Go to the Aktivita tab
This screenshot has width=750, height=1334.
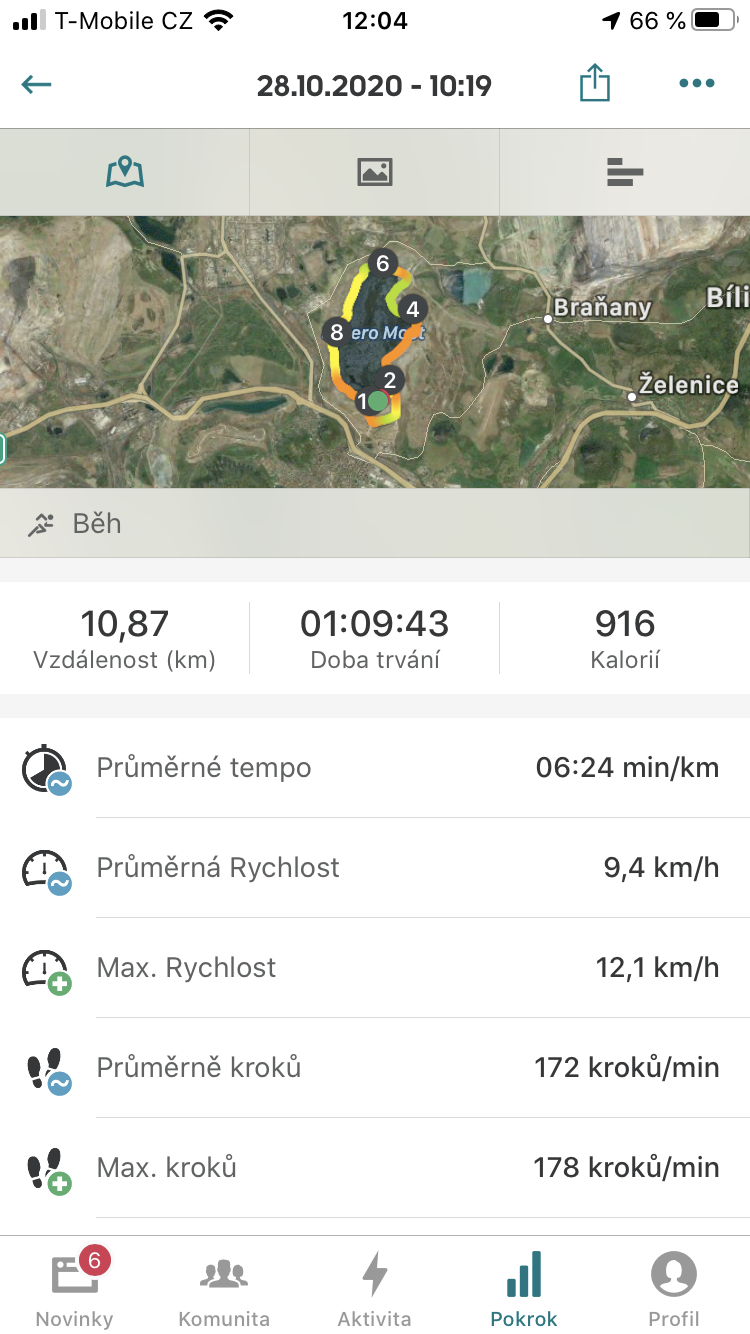[374, 1286]
